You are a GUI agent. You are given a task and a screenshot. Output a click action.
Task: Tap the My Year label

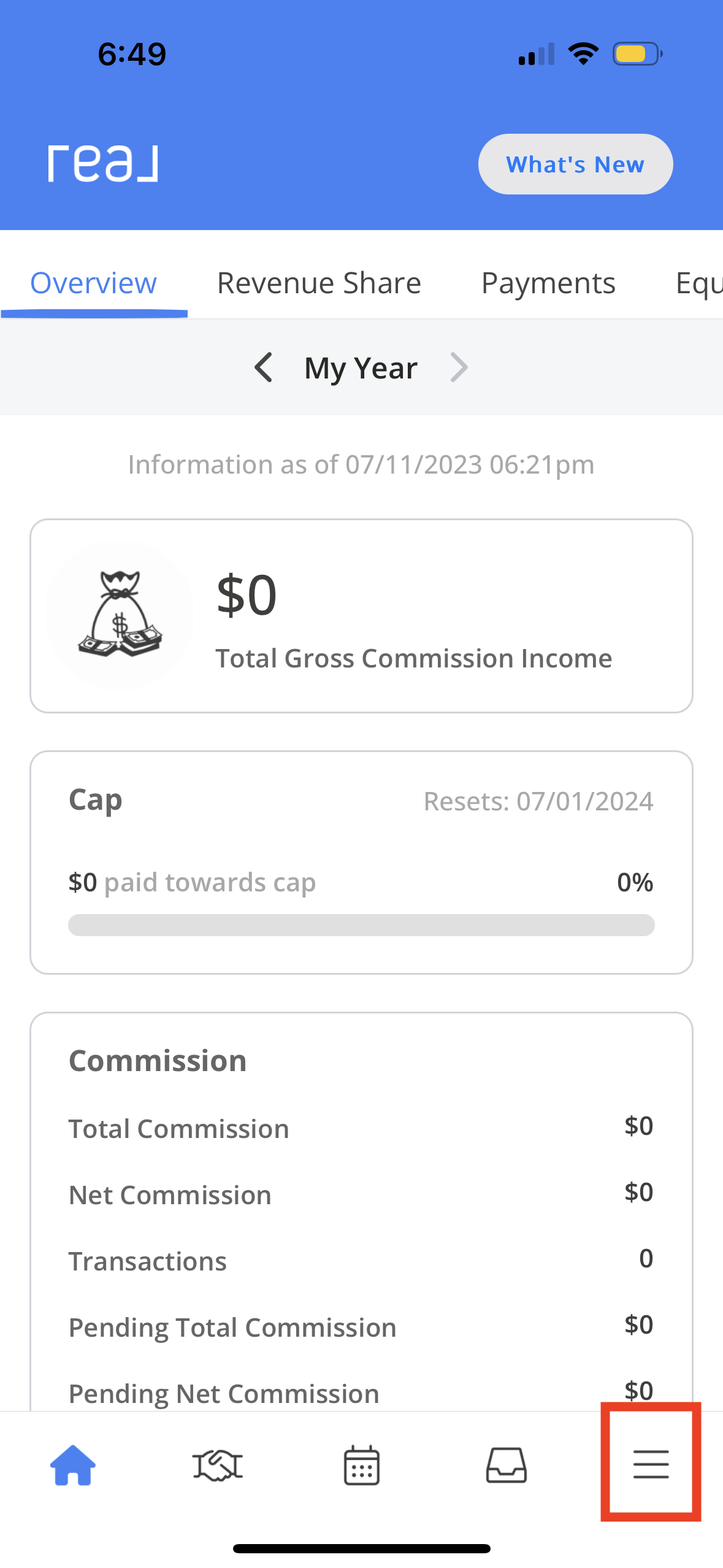(361, 367)
